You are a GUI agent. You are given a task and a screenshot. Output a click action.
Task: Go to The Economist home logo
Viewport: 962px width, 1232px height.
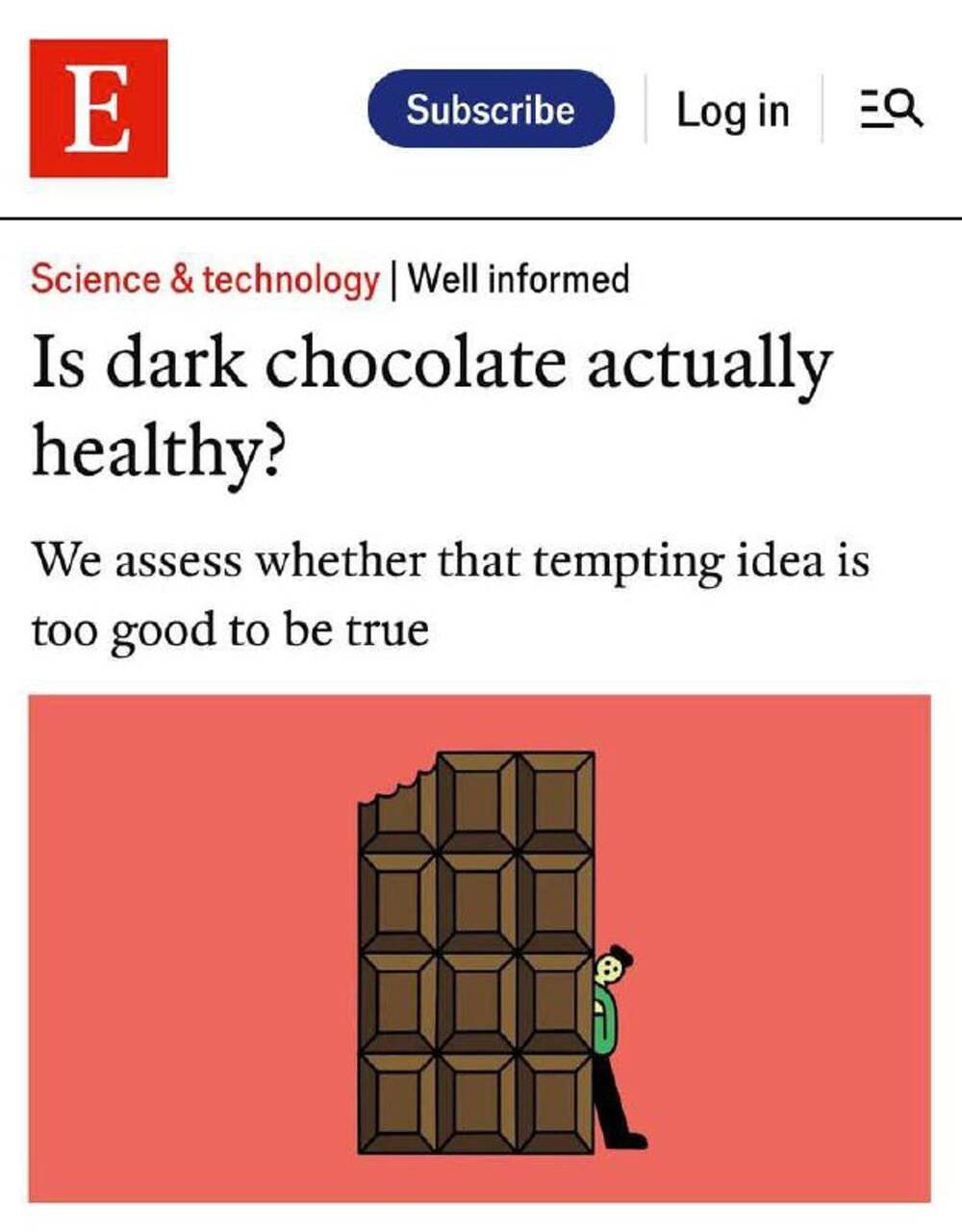click(x=98, y=108)
